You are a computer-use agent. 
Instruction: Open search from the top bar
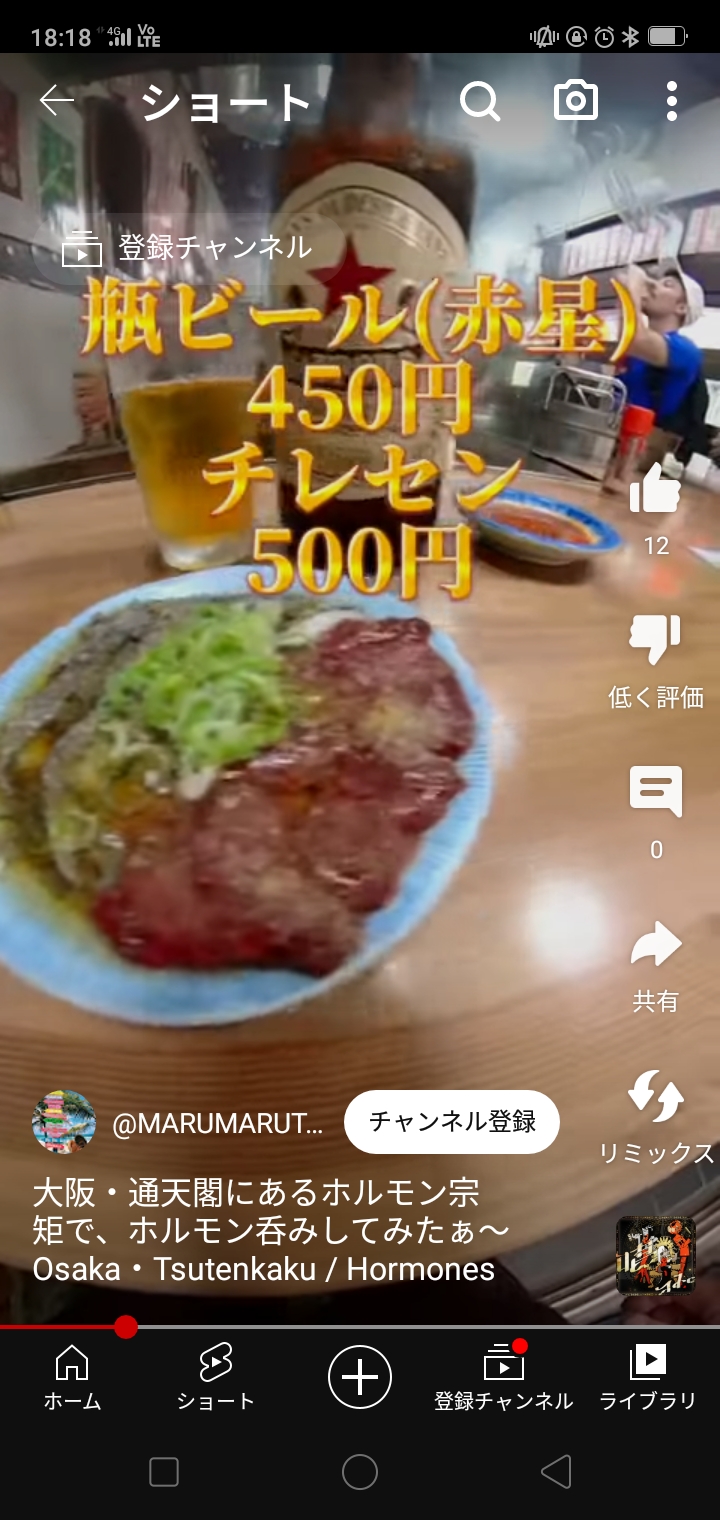[479, 101]
